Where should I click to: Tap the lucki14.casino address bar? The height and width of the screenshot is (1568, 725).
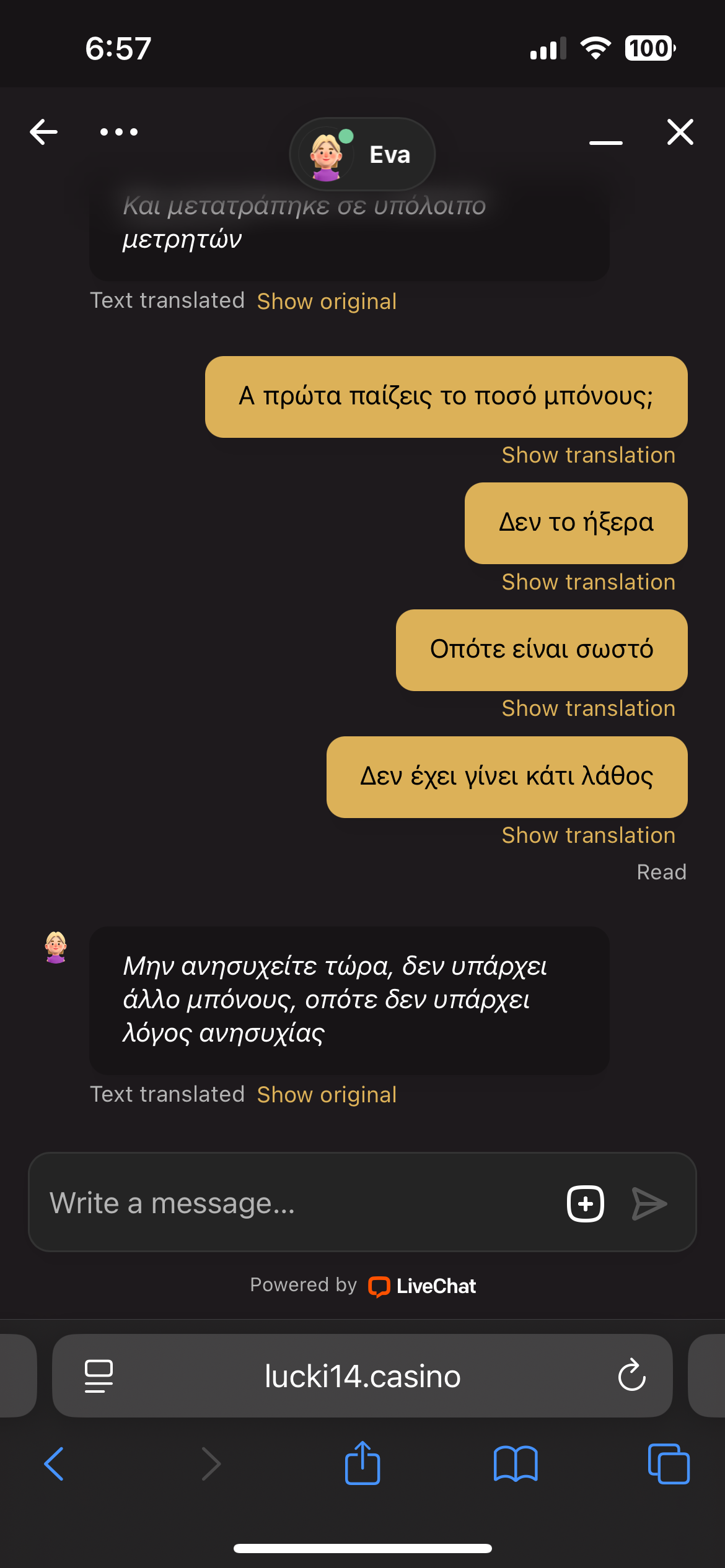coord(362,1376)
